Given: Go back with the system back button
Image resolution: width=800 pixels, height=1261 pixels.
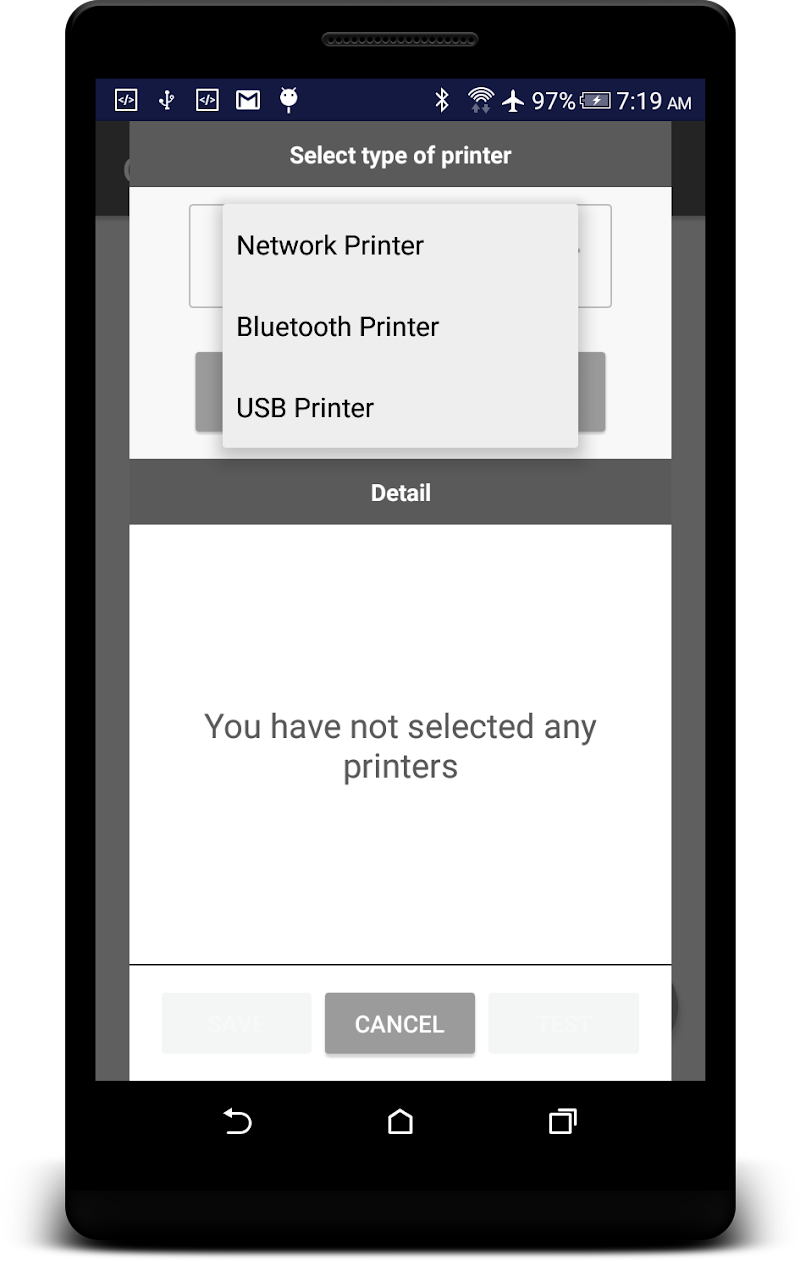Looking at the screenshot, I should click(237, 1121).
